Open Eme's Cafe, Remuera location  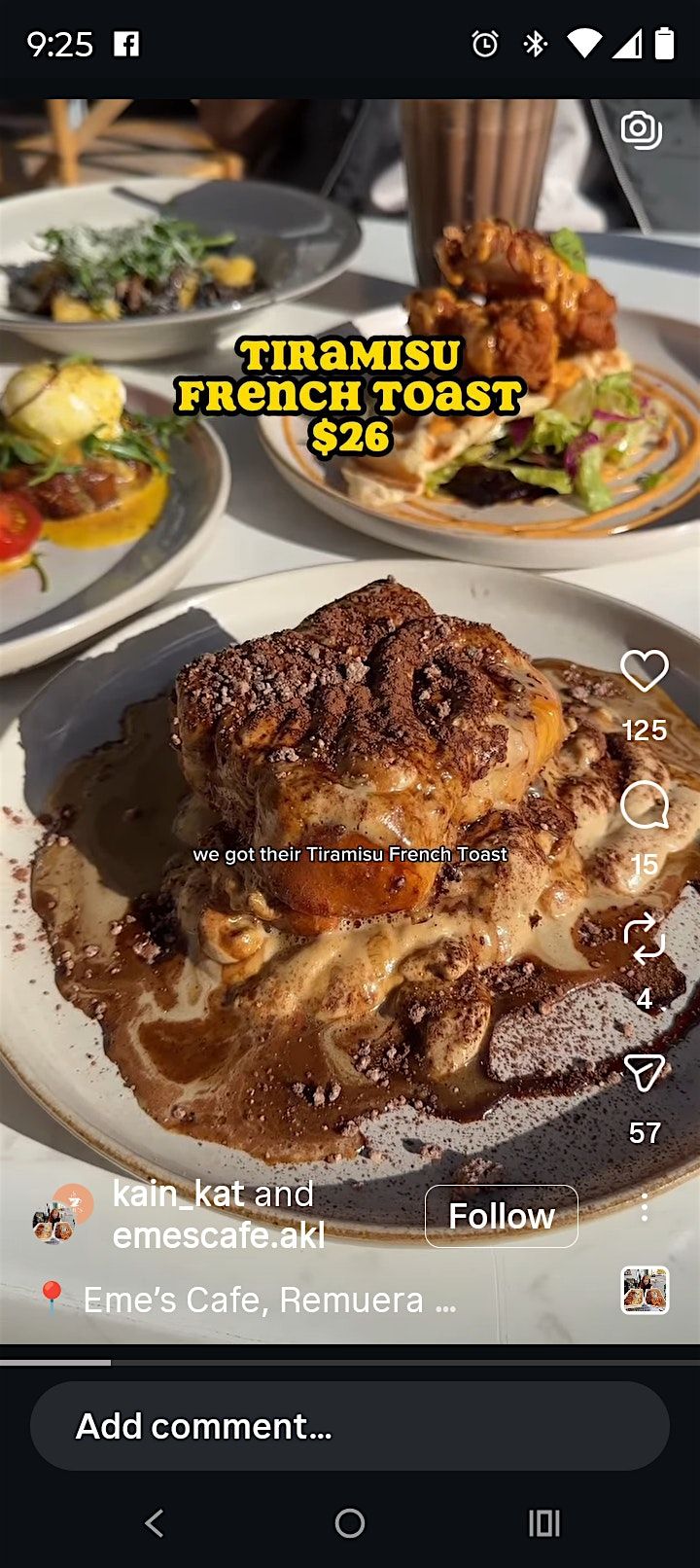click(x=253, y=1300)
